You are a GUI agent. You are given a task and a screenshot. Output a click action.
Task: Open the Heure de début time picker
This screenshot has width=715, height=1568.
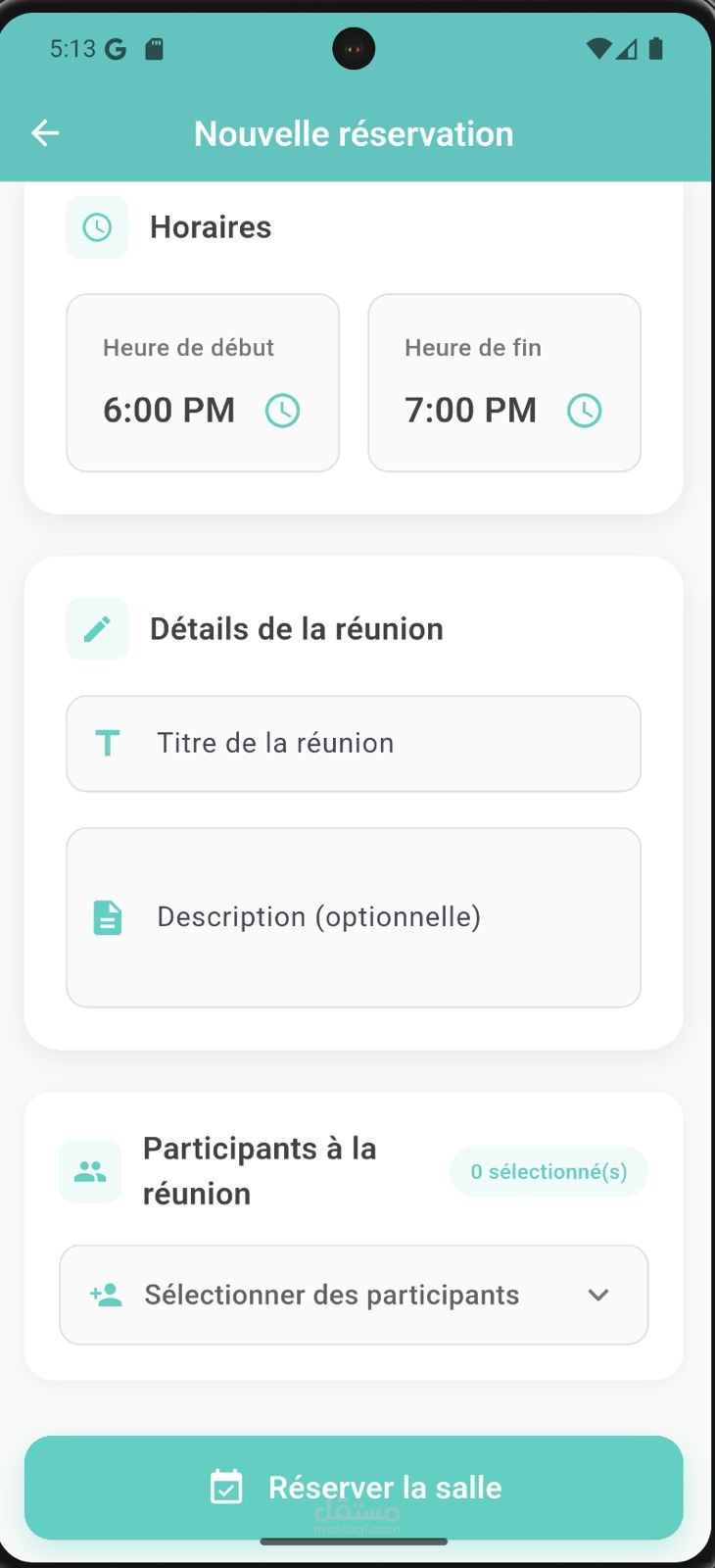coord(203,383)
